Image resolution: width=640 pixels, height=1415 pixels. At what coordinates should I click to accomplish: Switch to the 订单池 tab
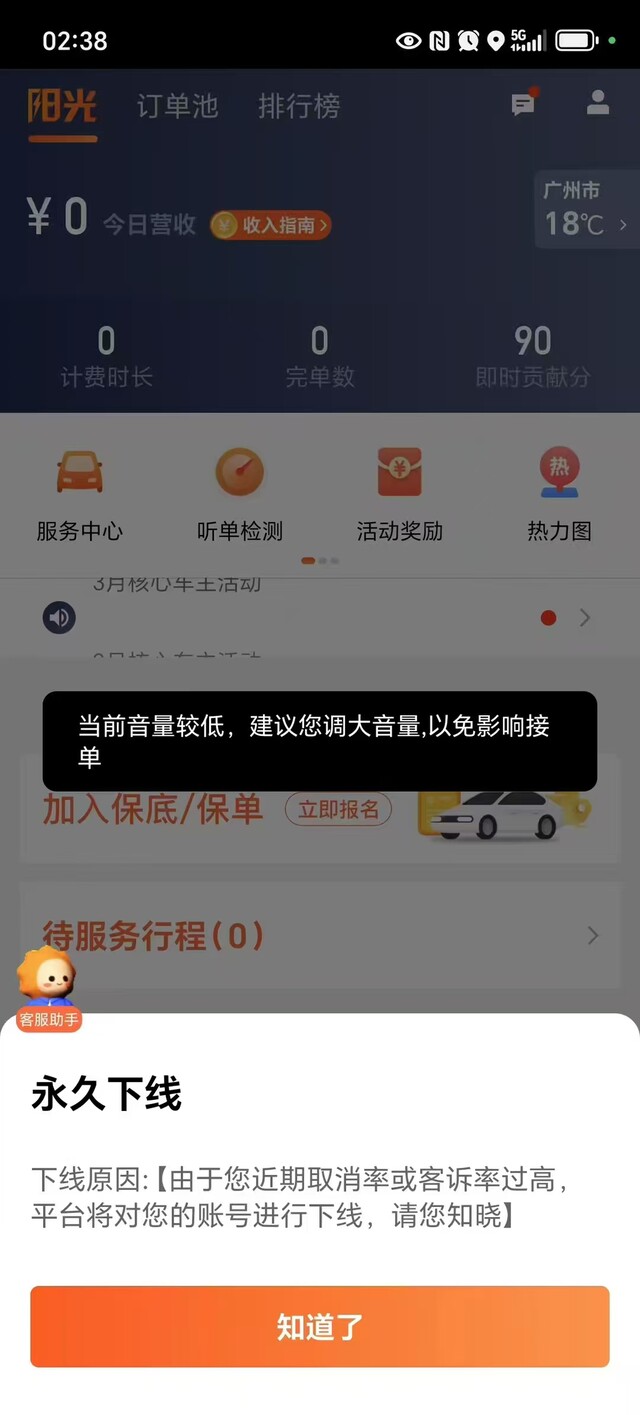pyautogui.click(x=177, y=105)
